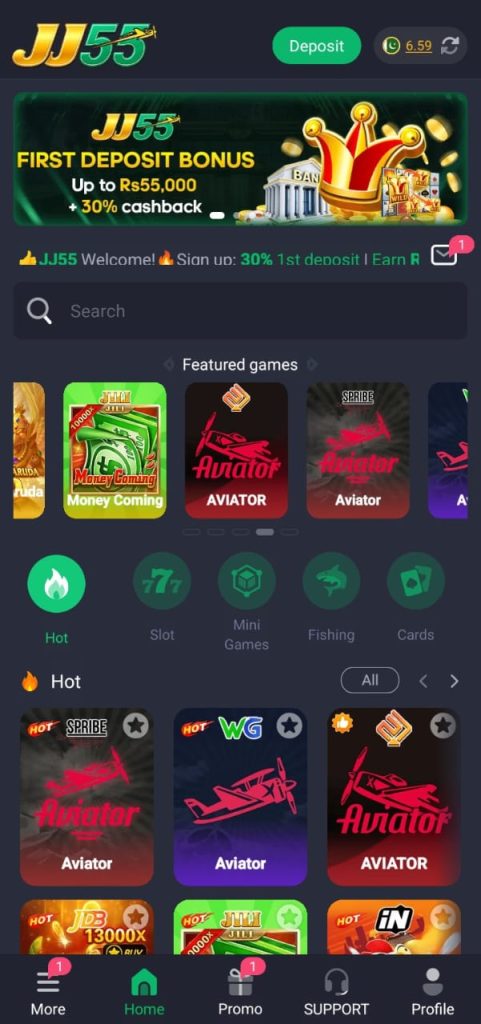Tap the green Deposit button
This screenshot has width=481, height=1024.
(317, 46)
